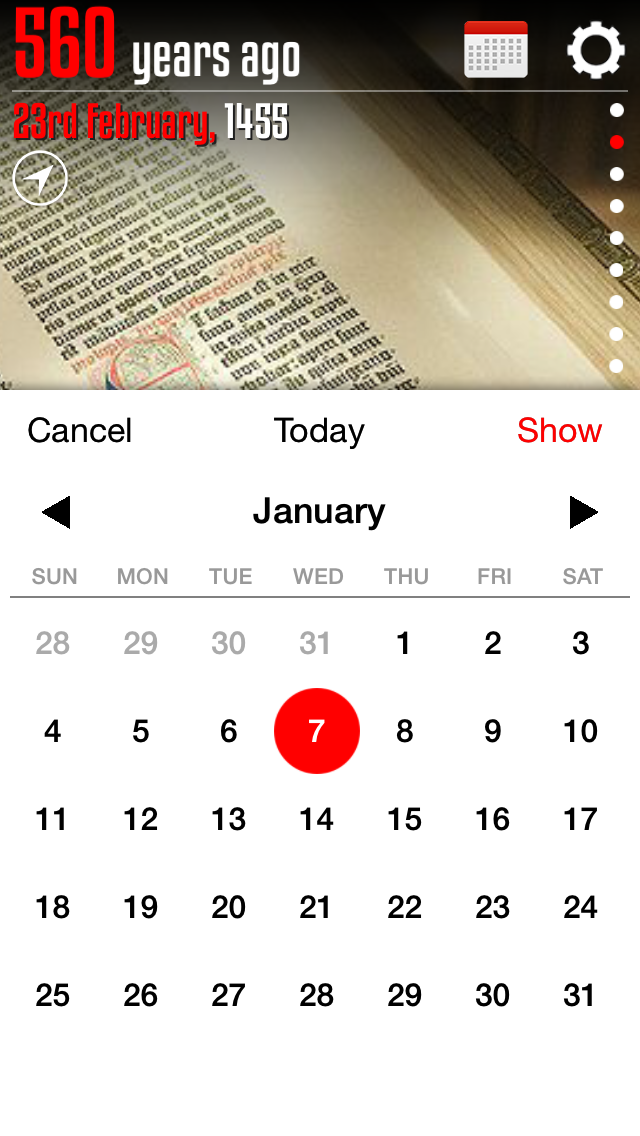Go to the previous month
Screen dimensions: 640x1136
point(57,512)
